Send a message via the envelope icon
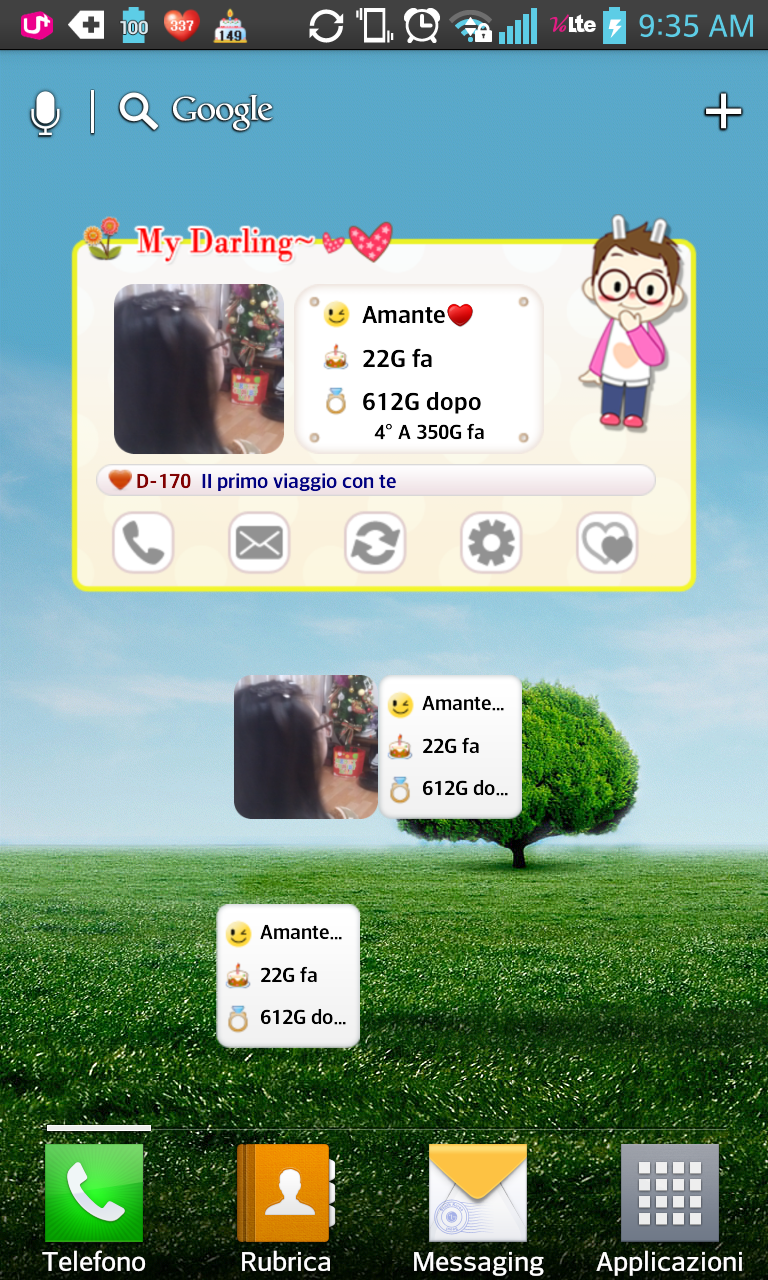The width and height of the screenshot is (768, 1280). click(x=259, y=543)
